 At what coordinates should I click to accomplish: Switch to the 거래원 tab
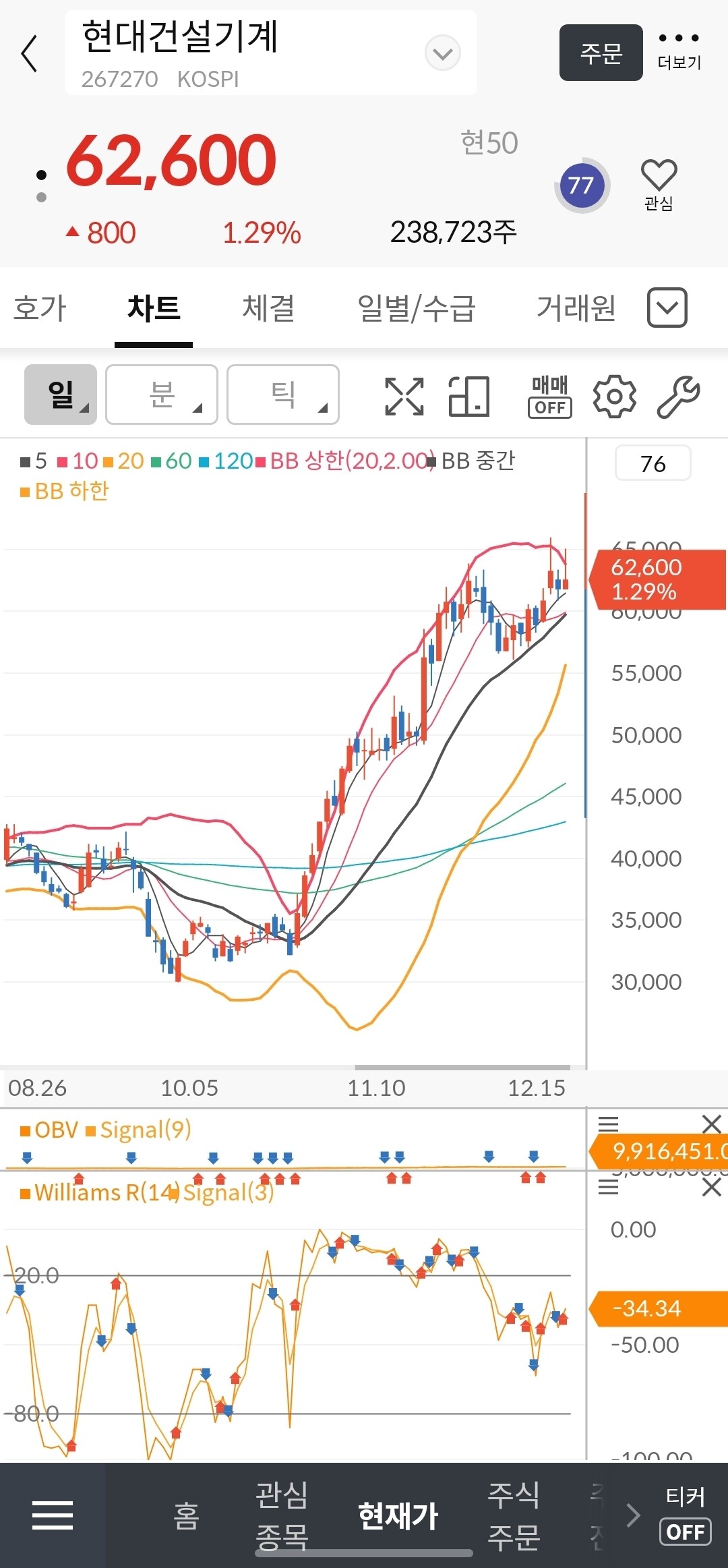coord(576,308)
